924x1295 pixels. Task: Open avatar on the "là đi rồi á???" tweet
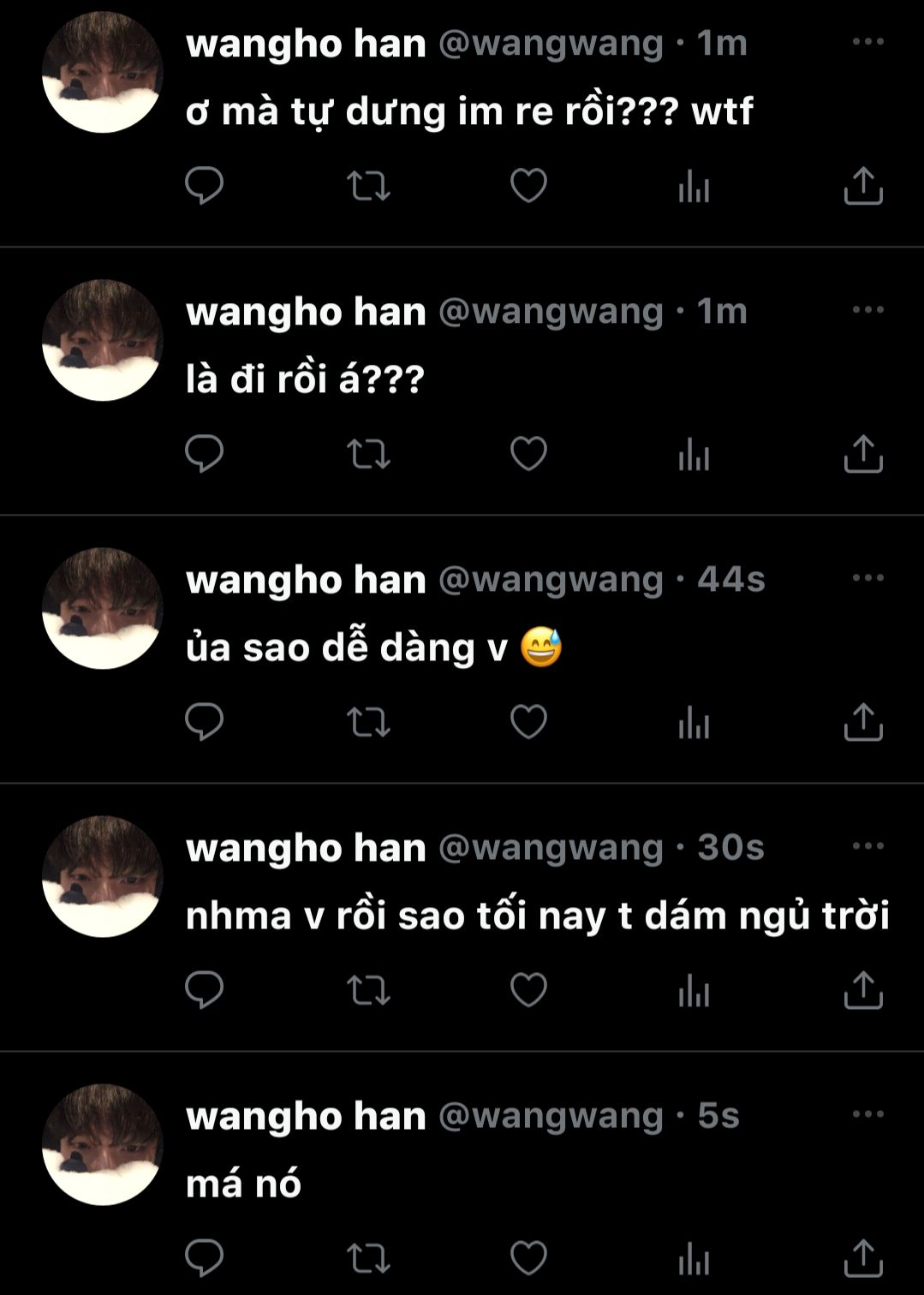click(103, 340)
